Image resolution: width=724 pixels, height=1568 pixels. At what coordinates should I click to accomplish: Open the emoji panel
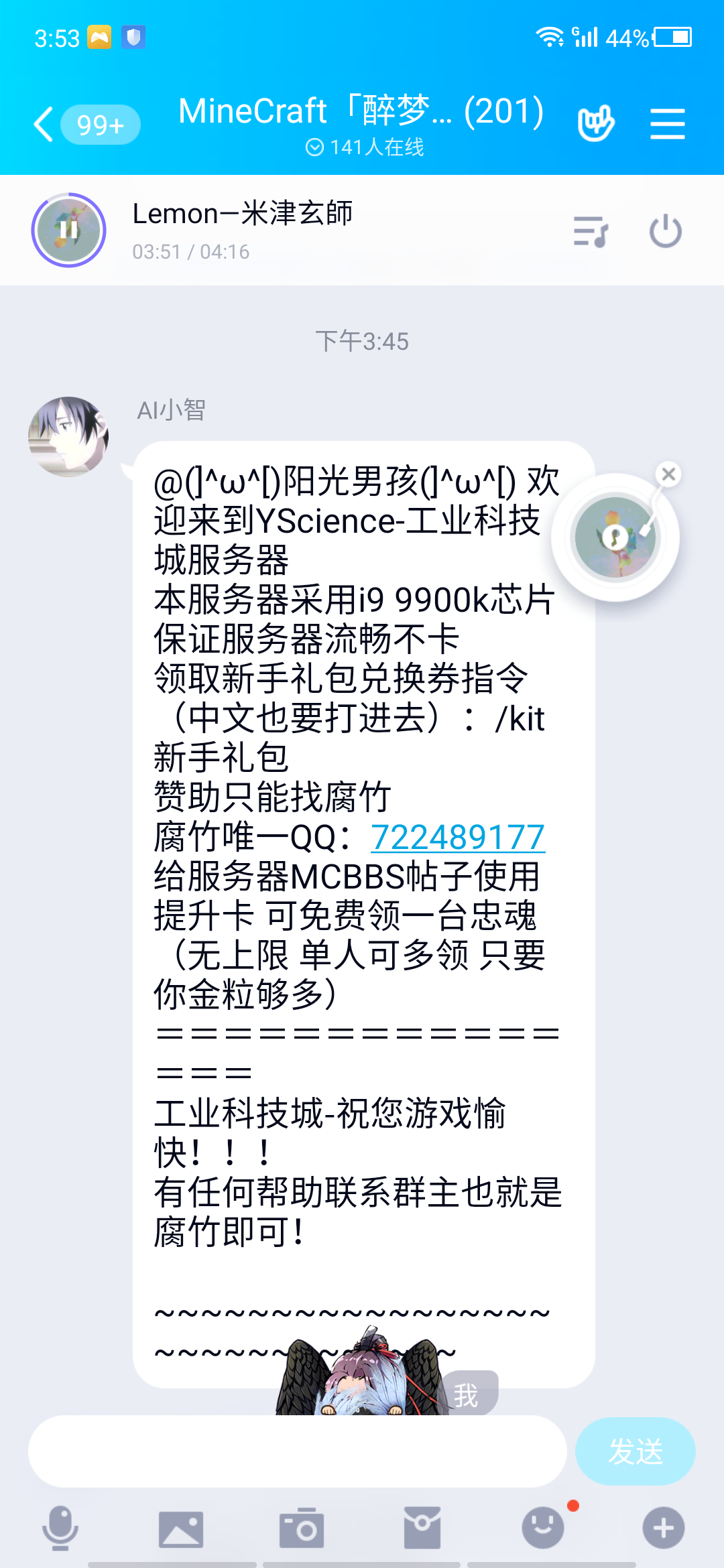[x=543, y=1528]
